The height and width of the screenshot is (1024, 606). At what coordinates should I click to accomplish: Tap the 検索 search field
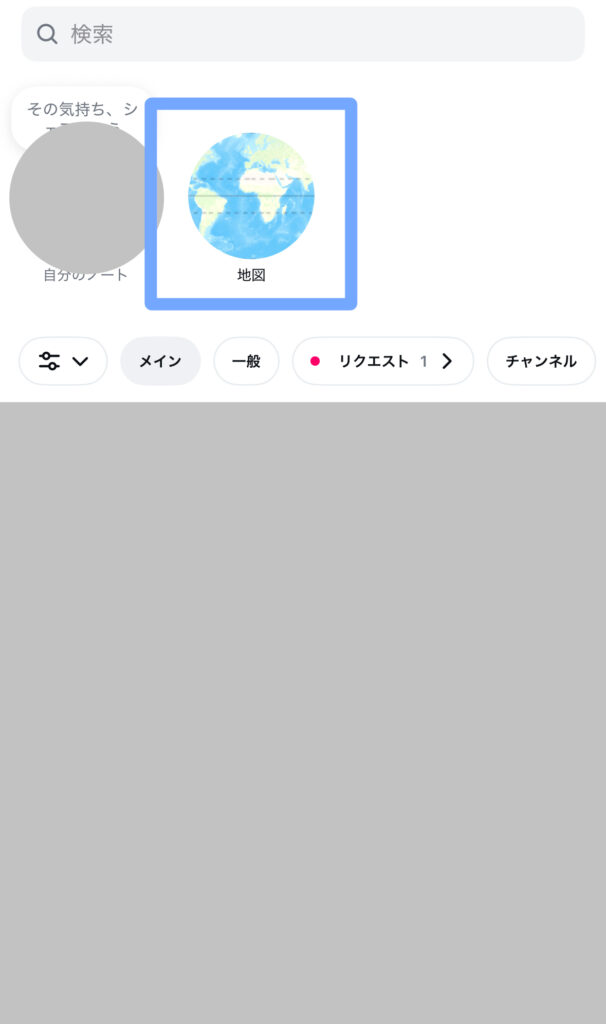tap(302, 34)
